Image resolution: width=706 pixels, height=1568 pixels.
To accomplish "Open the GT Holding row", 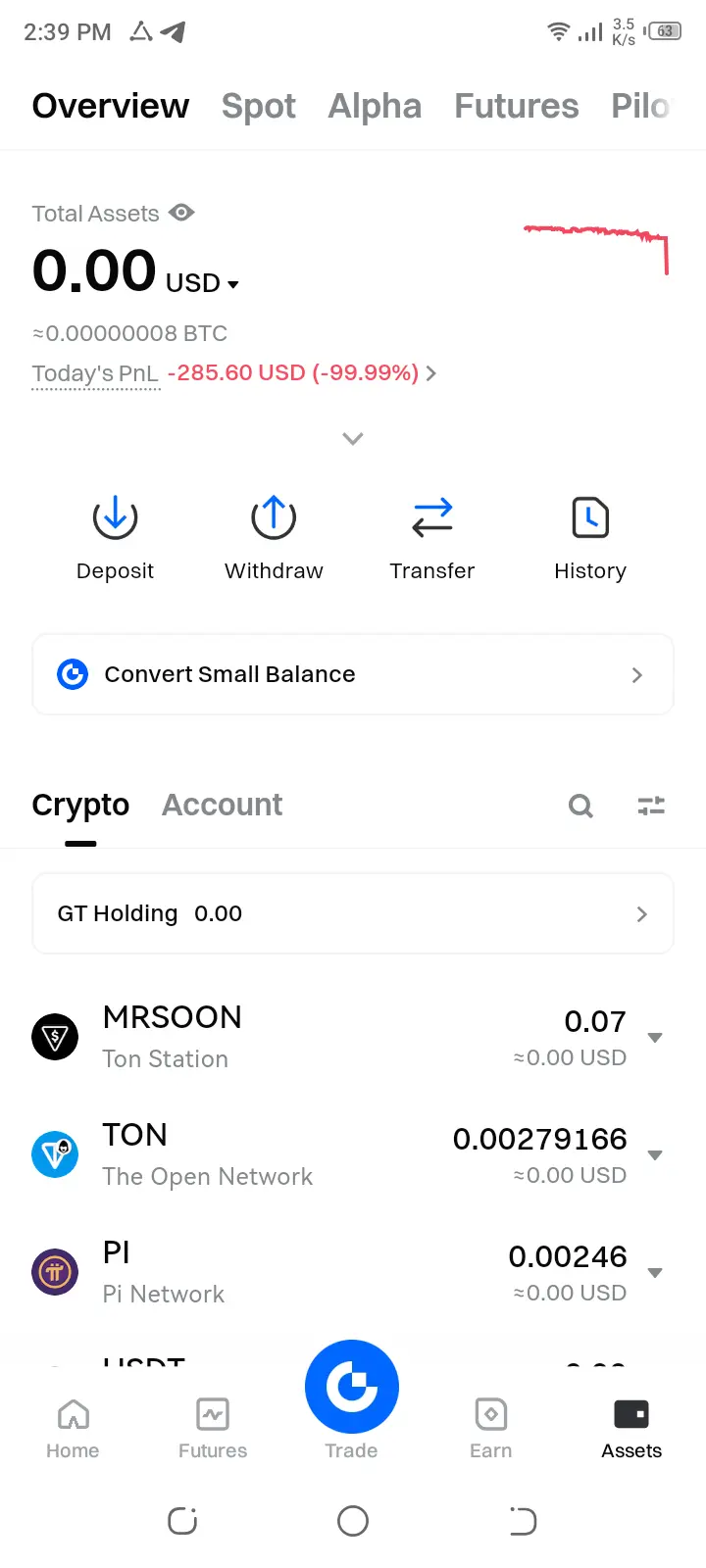I will 353,913.
